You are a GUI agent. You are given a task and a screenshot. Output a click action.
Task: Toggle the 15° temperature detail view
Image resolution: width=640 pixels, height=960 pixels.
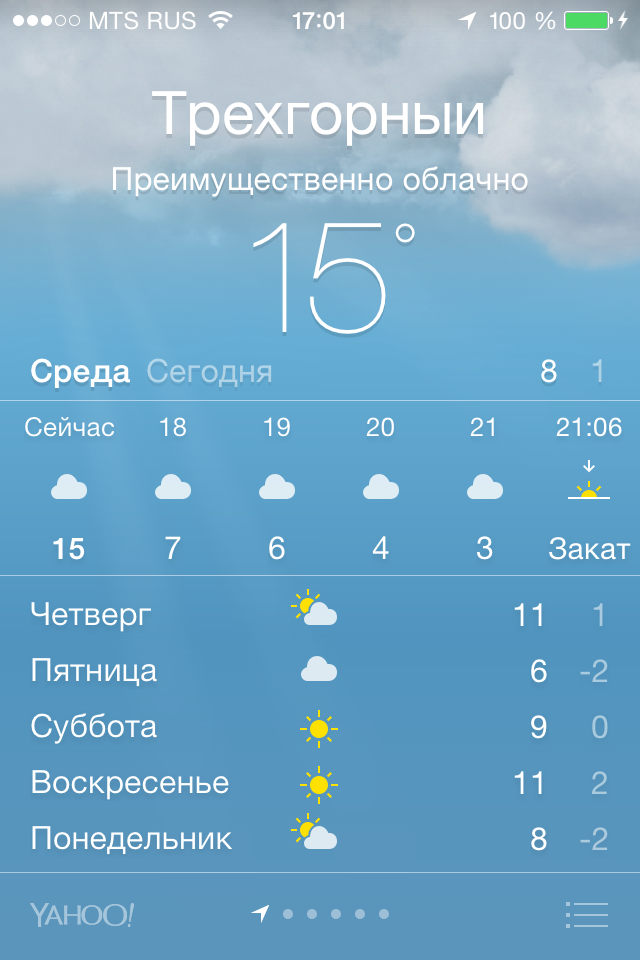tap(330, 276)
